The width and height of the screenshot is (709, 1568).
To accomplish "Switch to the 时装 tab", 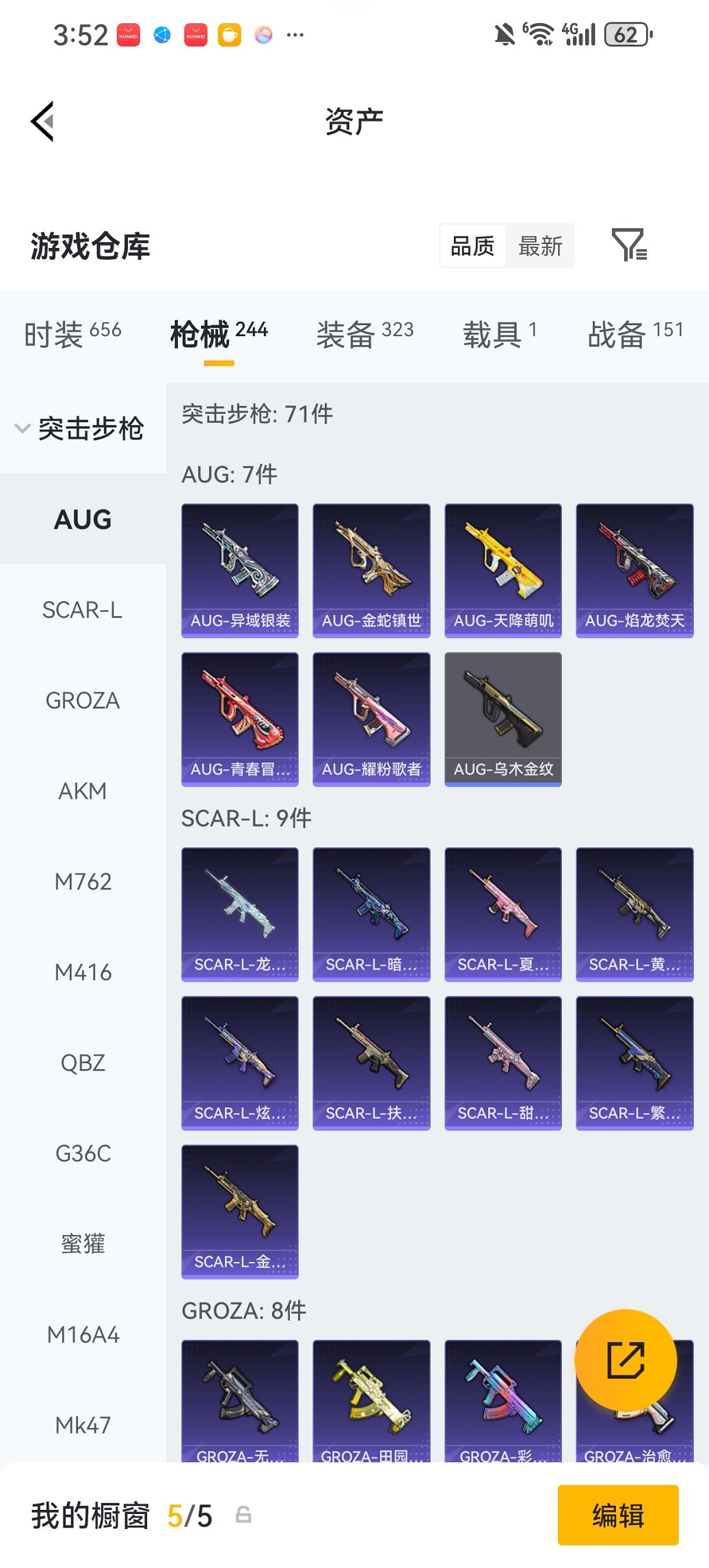I will pos(72,334).
